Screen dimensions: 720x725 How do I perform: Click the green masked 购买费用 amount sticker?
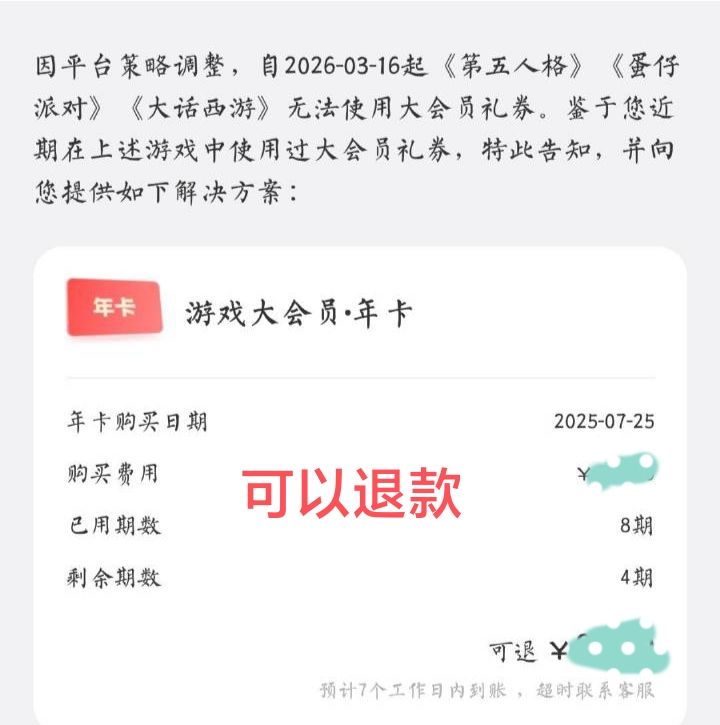coord(623,470)
